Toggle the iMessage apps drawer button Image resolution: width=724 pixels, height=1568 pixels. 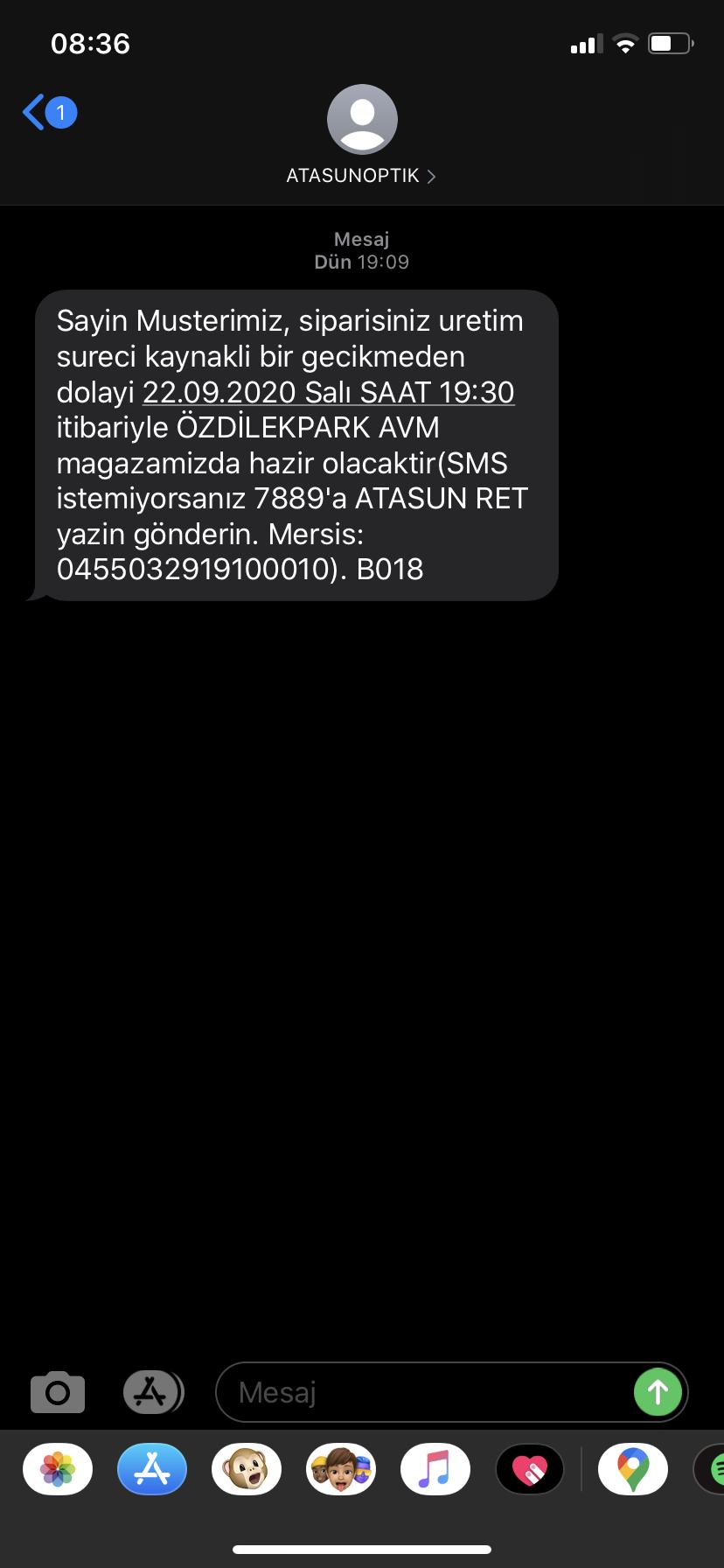tap(153, 1391)
